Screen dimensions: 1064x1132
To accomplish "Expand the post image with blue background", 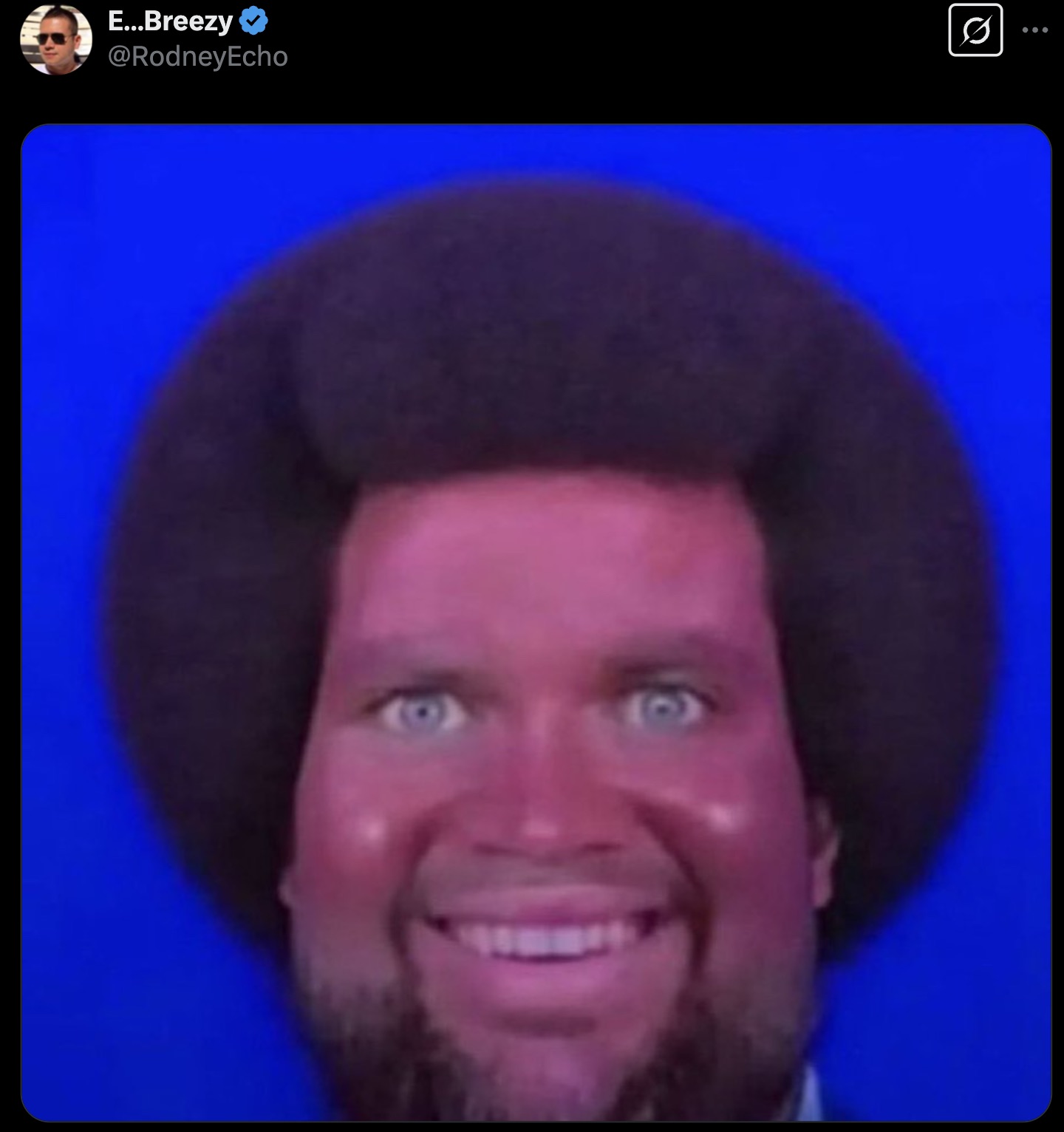I will [536, 622].
